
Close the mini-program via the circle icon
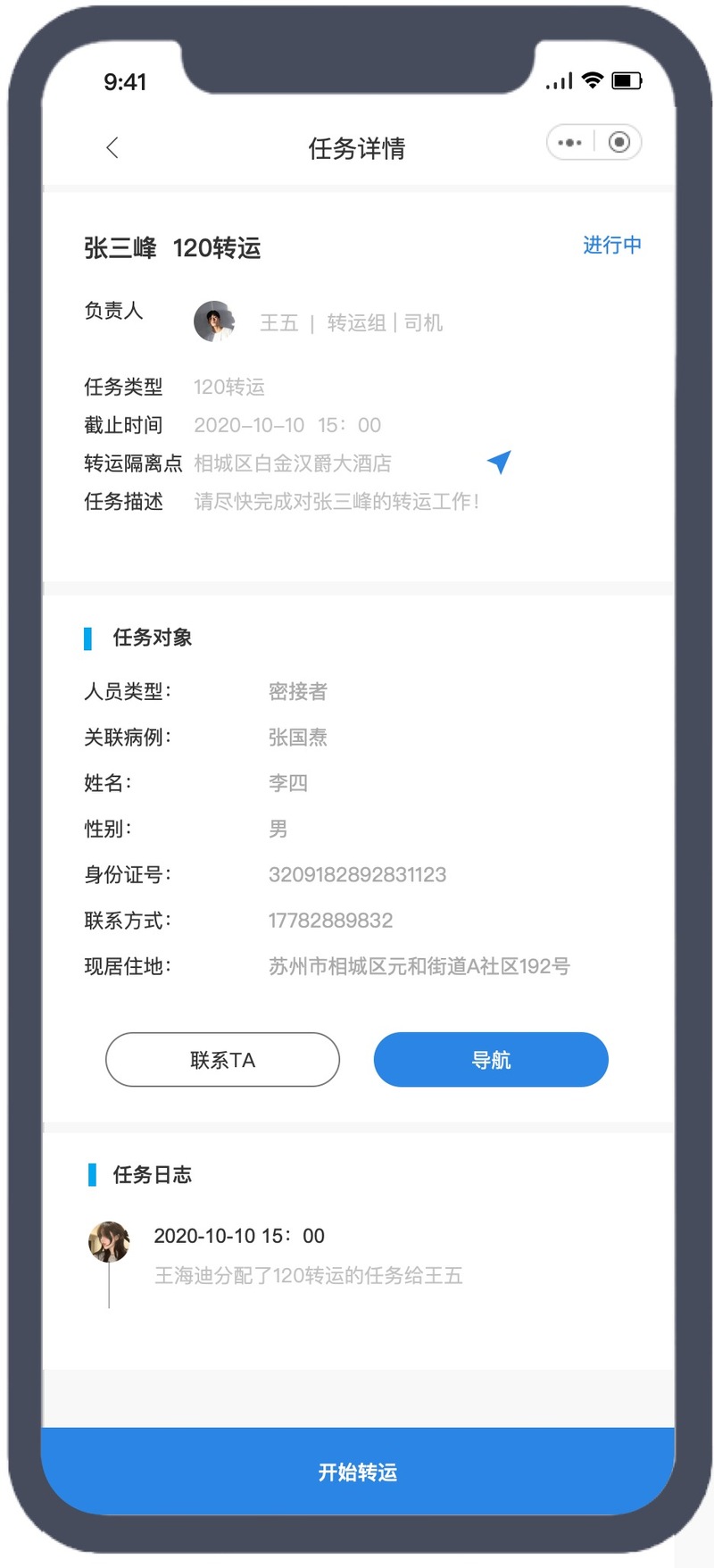pos(619,143)
